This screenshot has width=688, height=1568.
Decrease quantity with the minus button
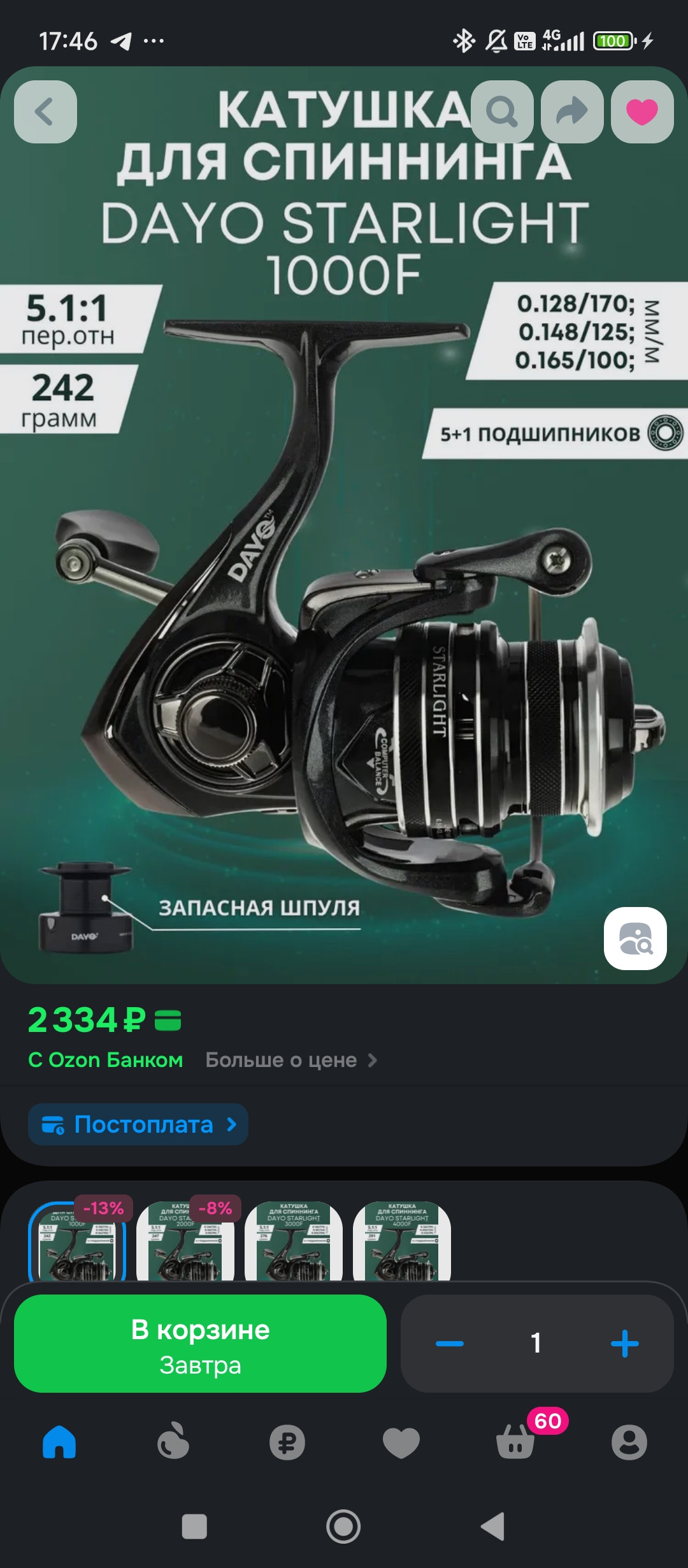tap(449, 1344)
